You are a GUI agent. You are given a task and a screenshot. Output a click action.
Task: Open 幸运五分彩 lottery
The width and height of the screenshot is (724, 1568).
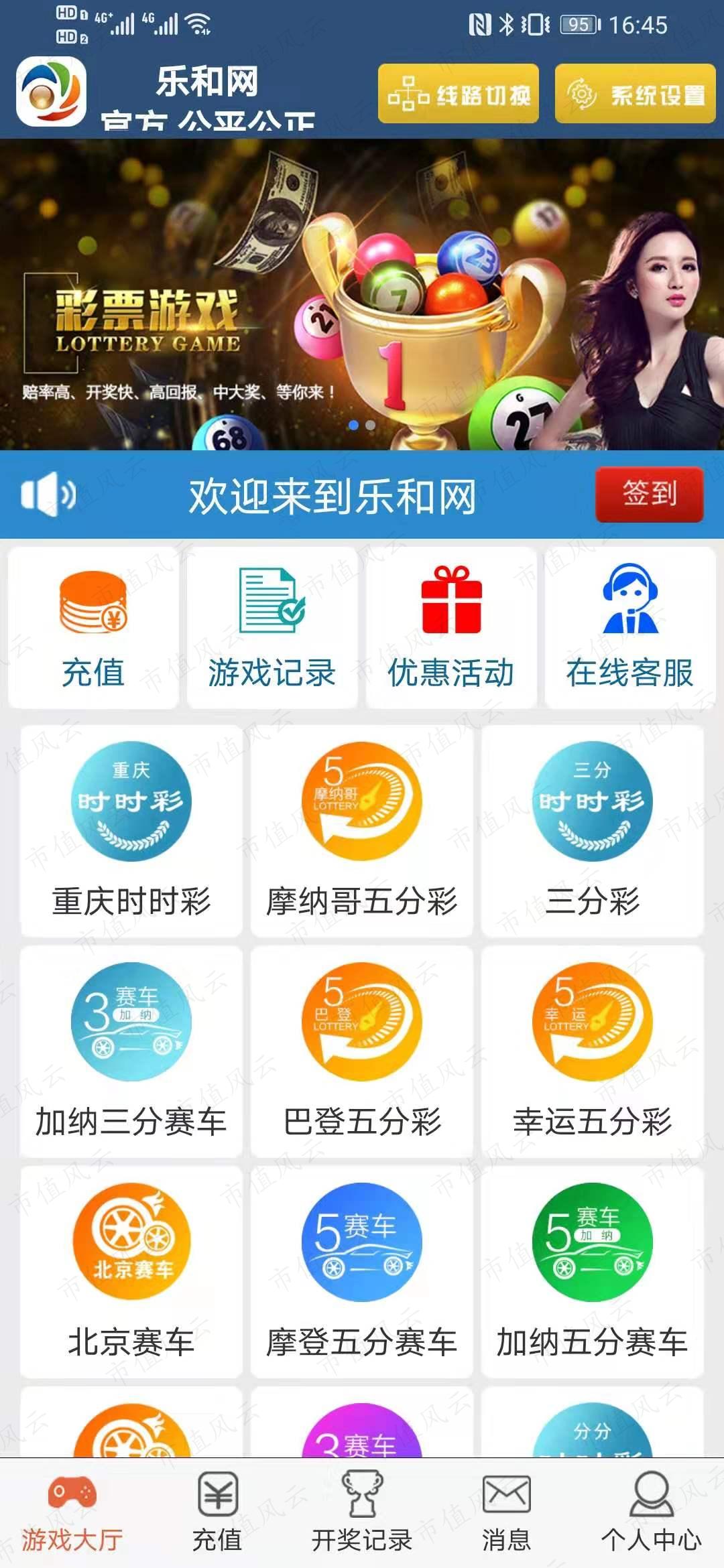593,1051
